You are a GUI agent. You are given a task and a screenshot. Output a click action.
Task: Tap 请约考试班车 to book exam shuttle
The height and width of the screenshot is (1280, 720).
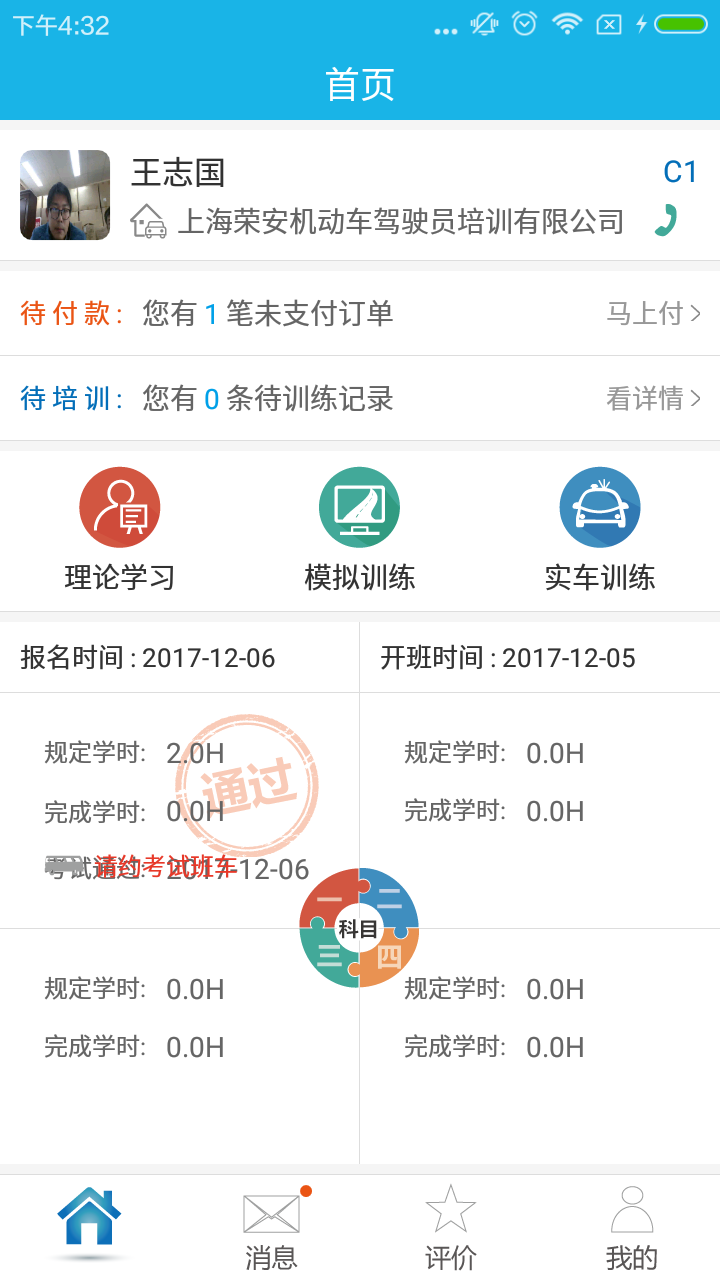[165, 867]
